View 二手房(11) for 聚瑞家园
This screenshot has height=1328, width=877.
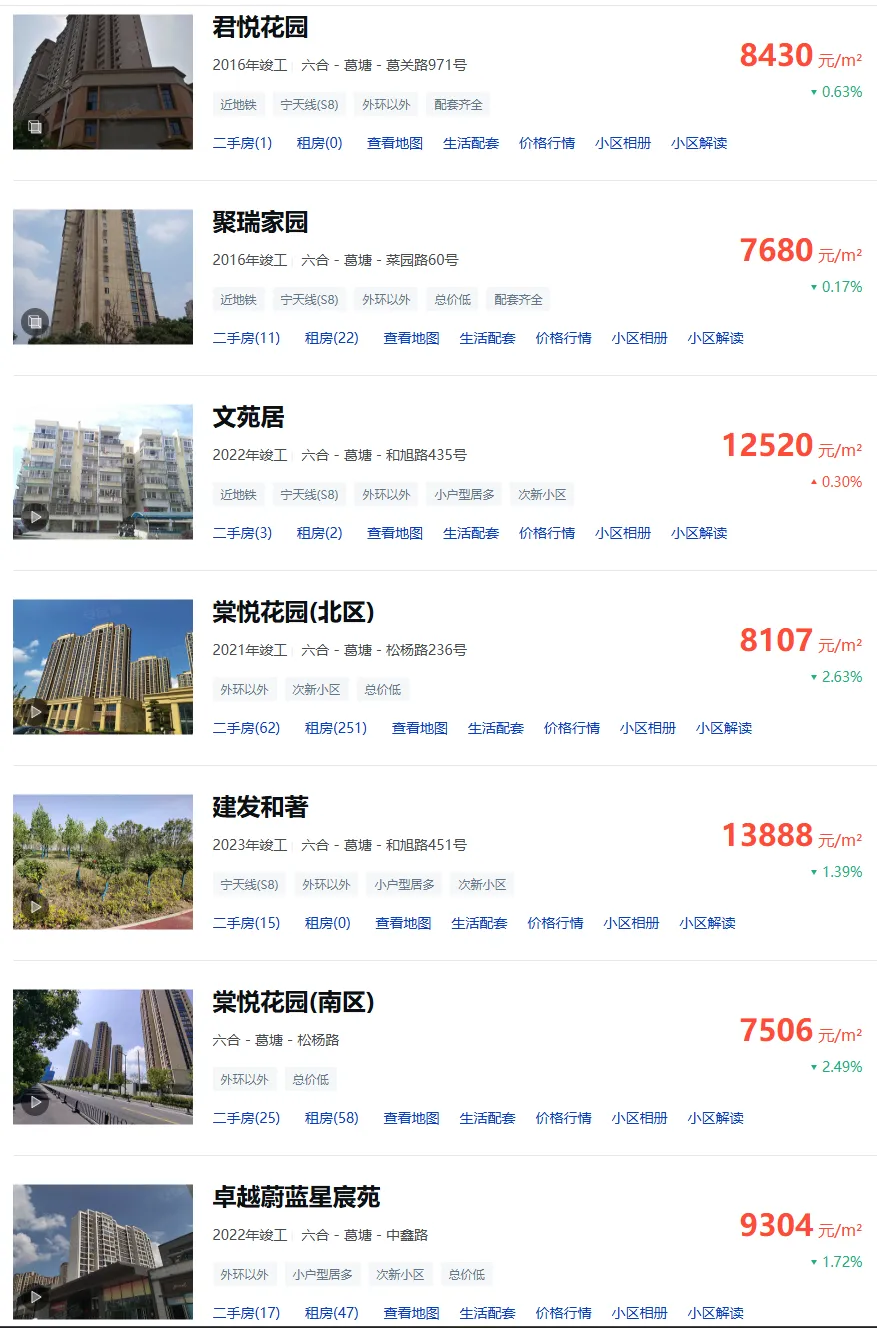246,338
